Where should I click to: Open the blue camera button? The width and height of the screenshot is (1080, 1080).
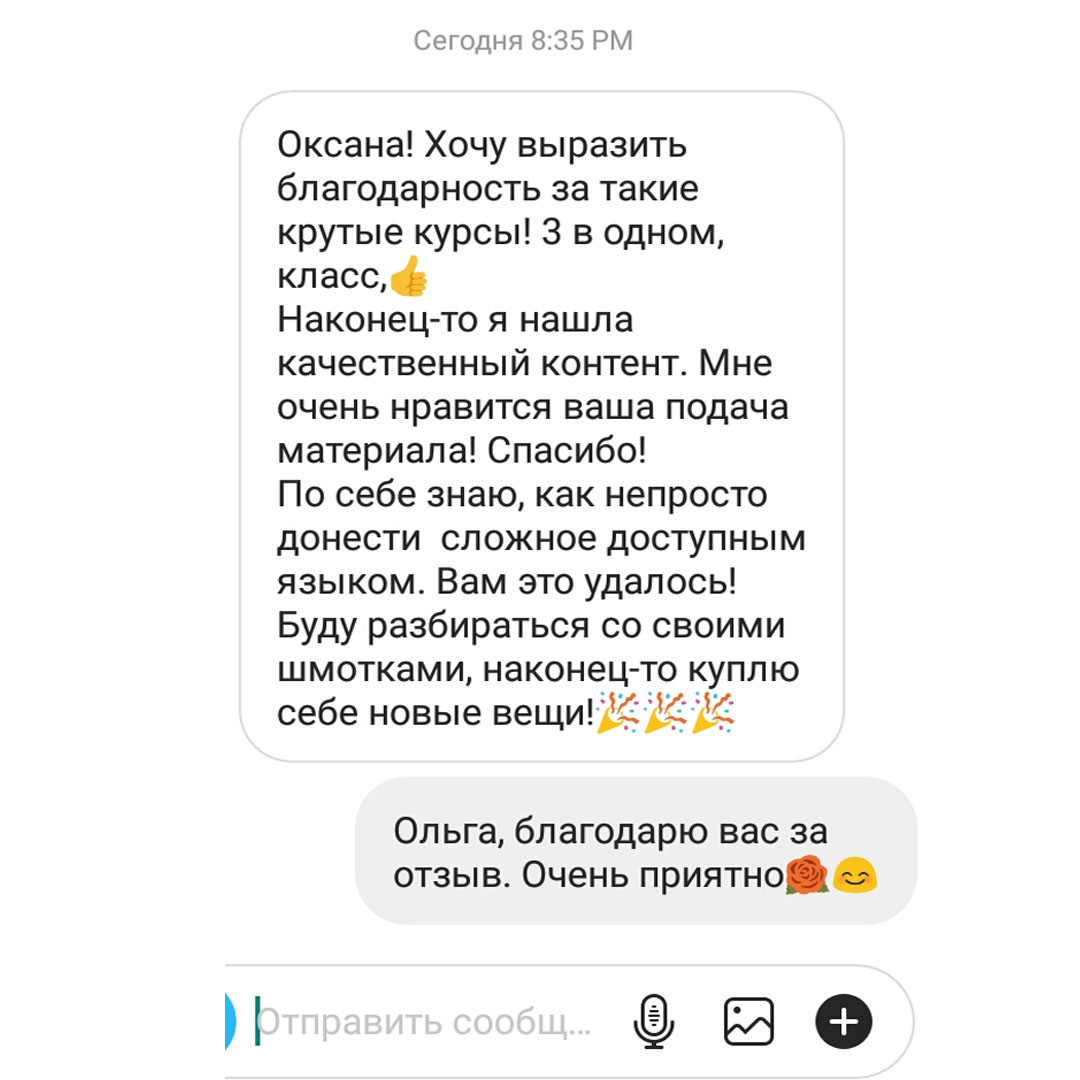(x=231, y=1022)
